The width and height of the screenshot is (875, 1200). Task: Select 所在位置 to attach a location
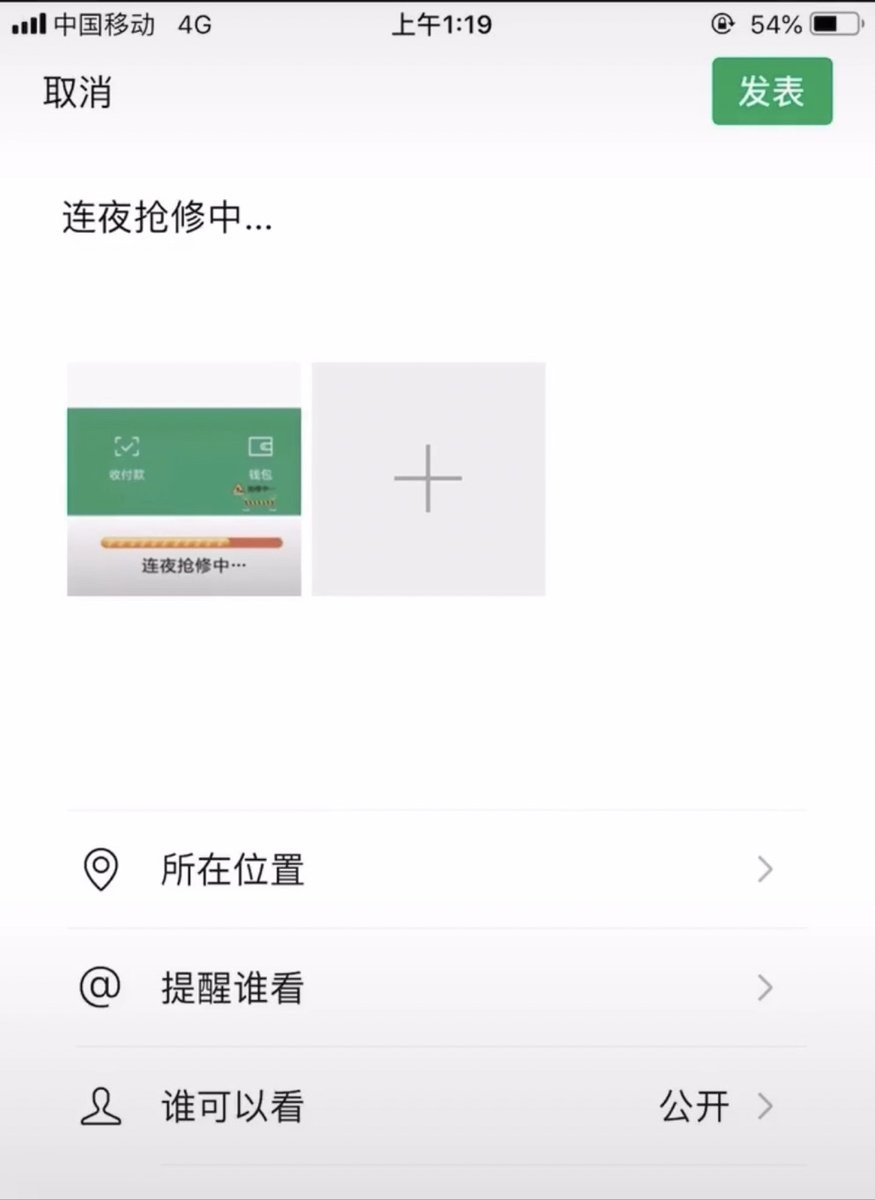pyautogui.click(x=230, y=869)
